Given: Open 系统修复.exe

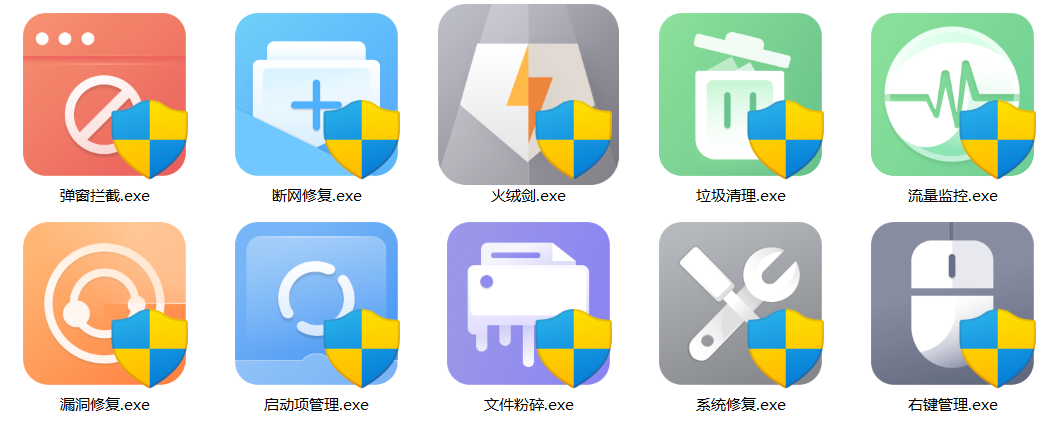Looking at the screenshot, I should pos(740,304).
